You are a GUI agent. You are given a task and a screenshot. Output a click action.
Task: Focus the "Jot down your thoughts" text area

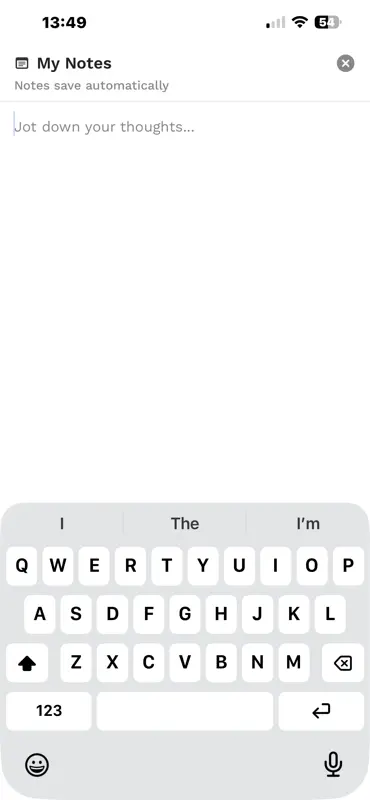coord(185,301)
